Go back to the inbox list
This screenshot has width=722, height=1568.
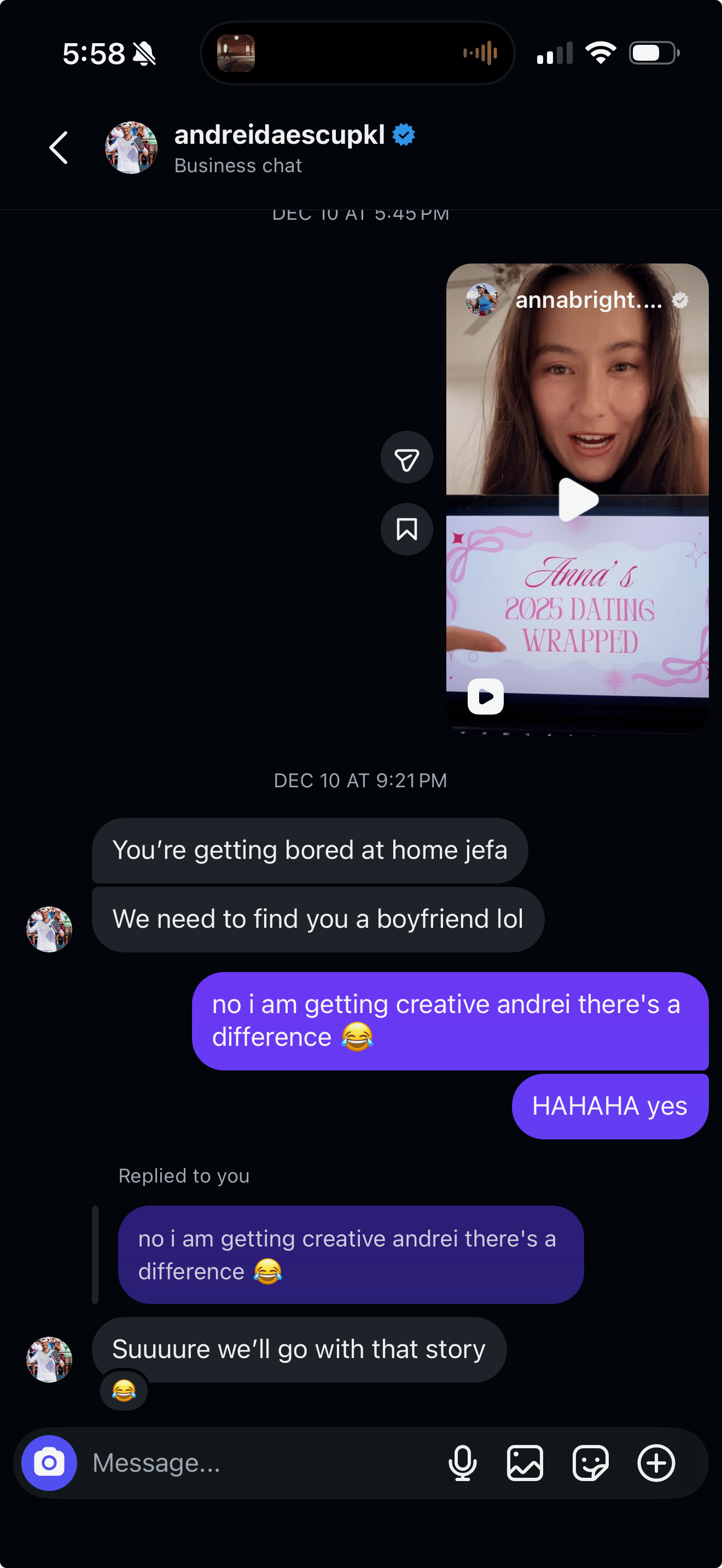[x=59, y=148]
